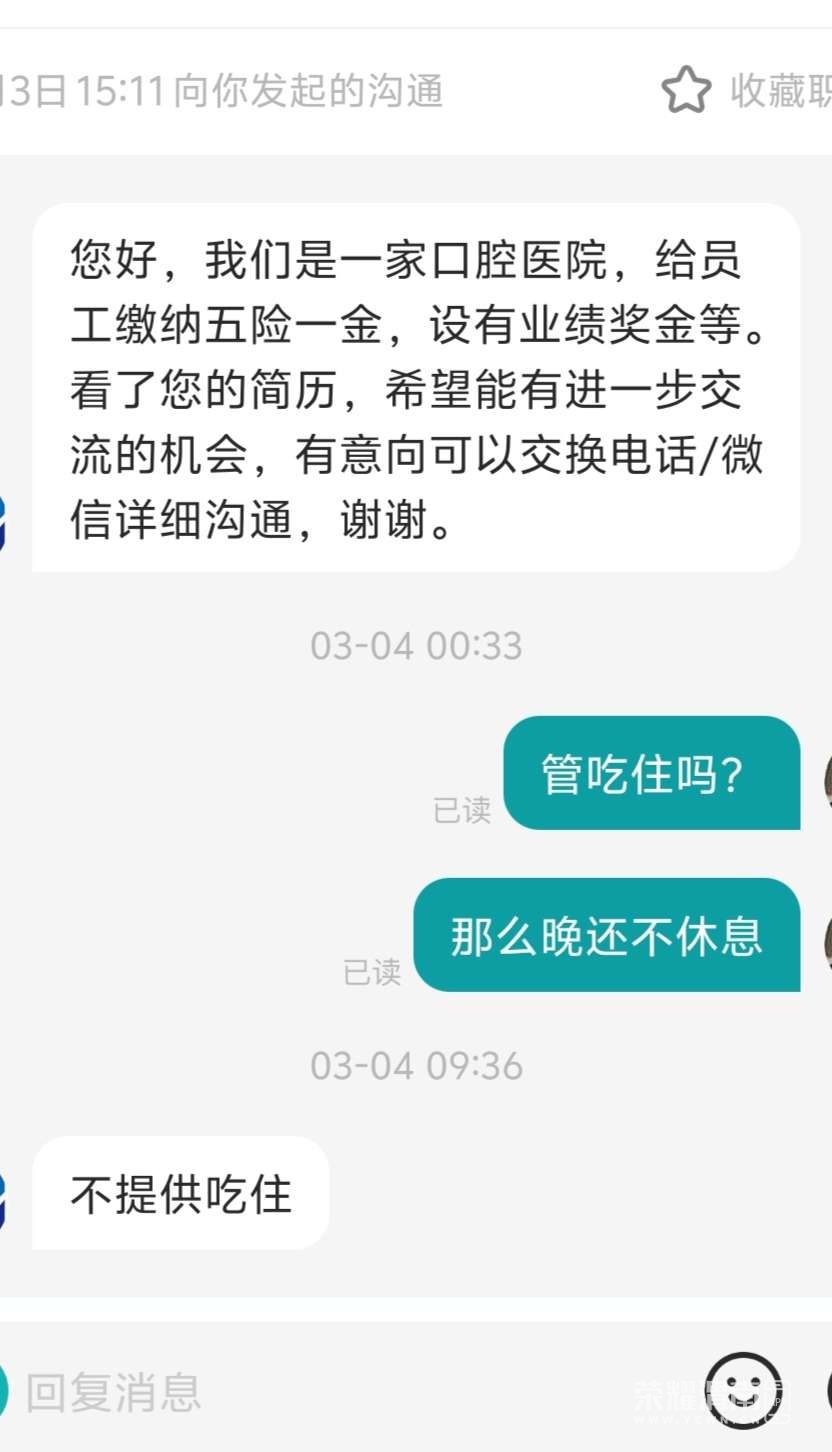Tap the recruiter avatar next to 不提供吃住
This screenshot has width=832, height=1452.
(4, 1200)
